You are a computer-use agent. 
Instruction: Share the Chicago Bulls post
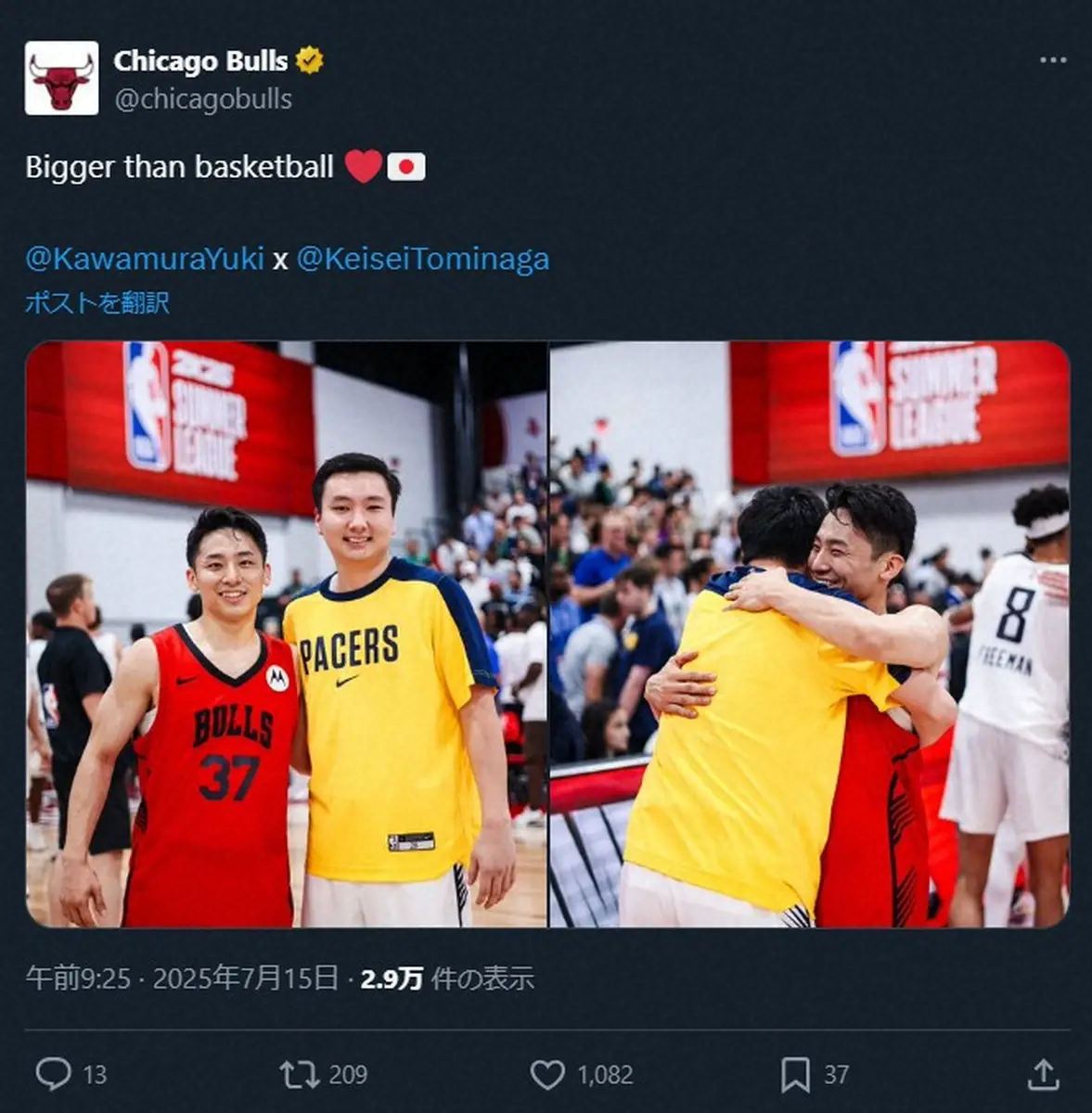click(x=1044, y=1074)
